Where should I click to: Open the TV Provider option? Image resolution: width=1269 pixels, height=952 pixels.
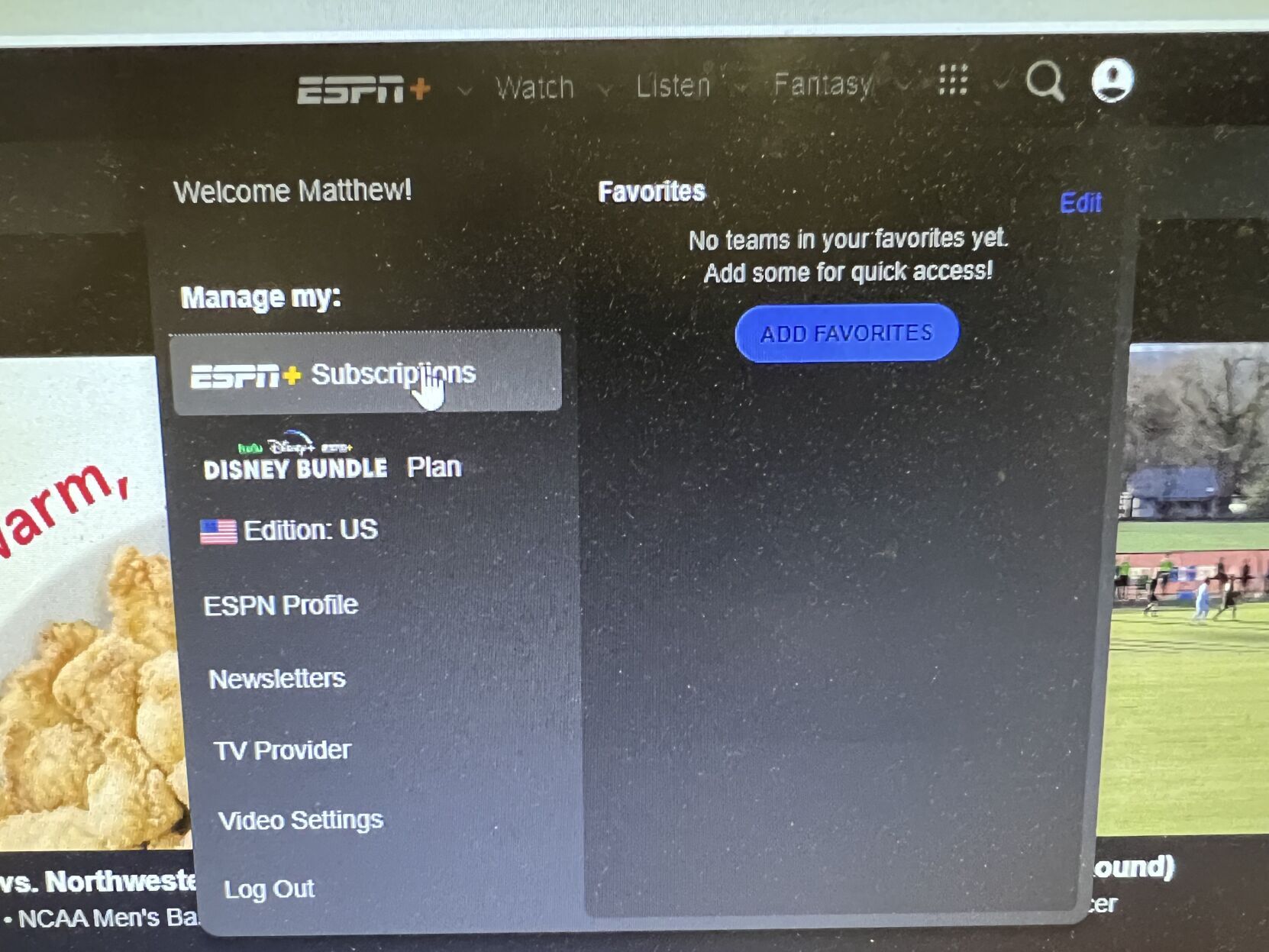[x=282, y=750]
